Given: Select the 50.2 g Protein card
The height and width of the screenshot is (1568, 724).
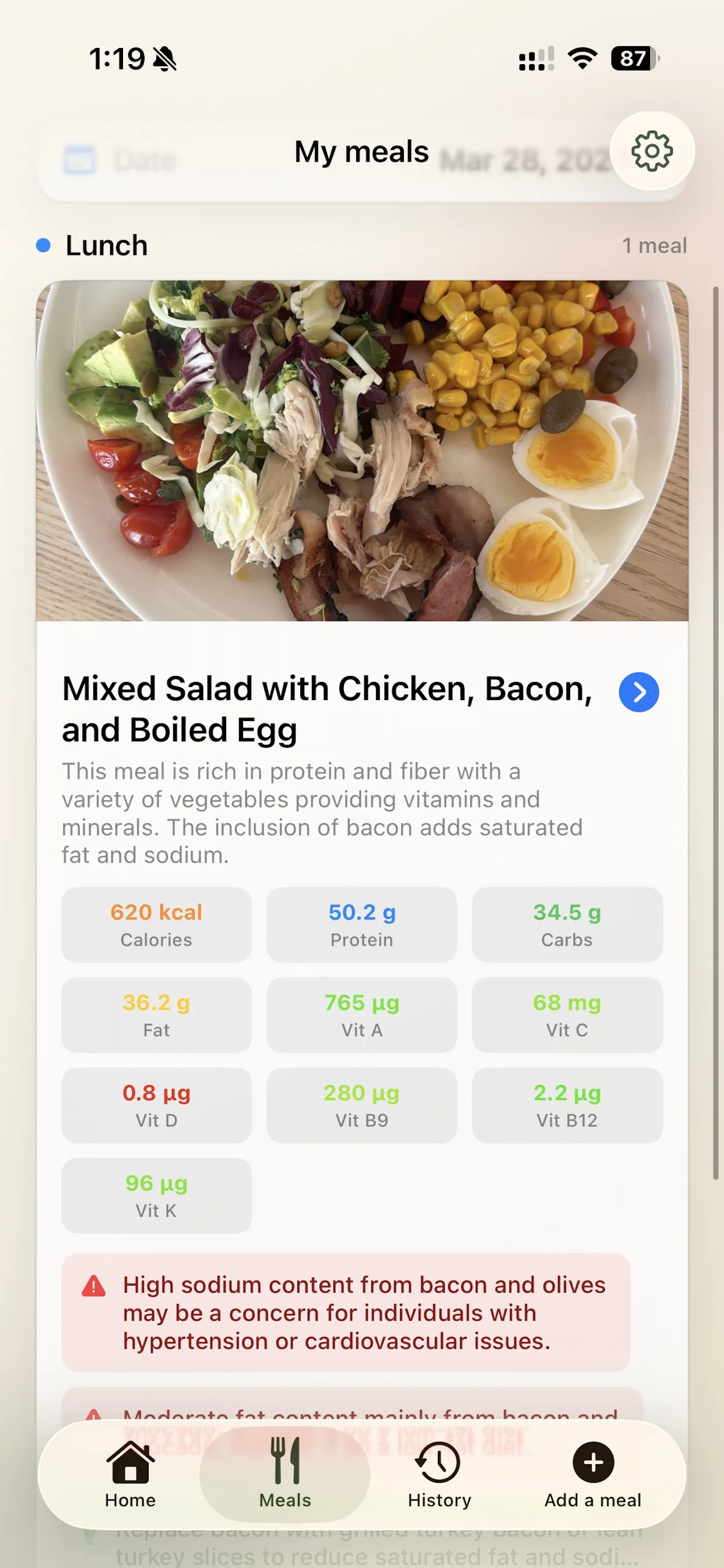Looking at the screenshot, I should (361, 925).
